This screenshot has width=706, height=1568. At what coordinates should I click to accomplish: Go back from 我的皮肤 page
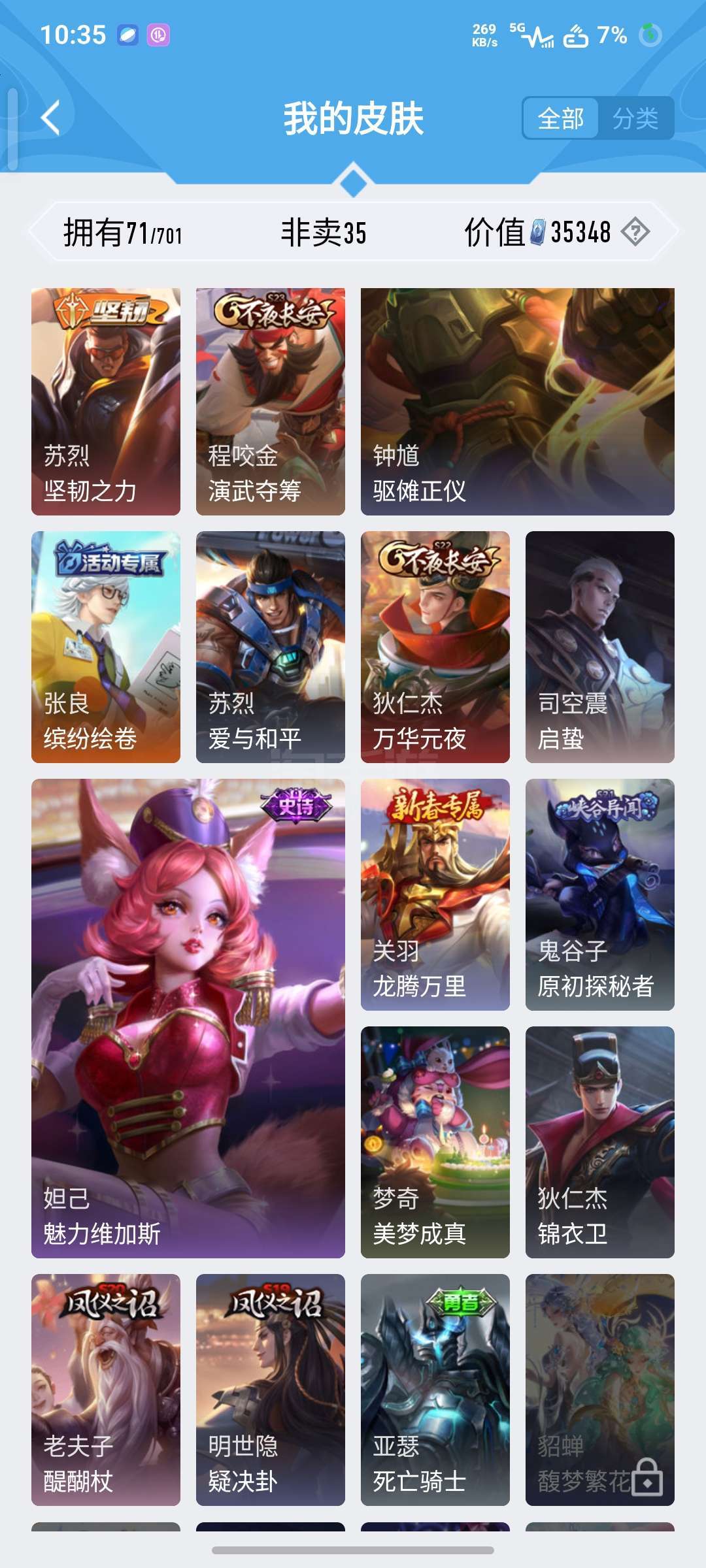(x=51, y=118)
